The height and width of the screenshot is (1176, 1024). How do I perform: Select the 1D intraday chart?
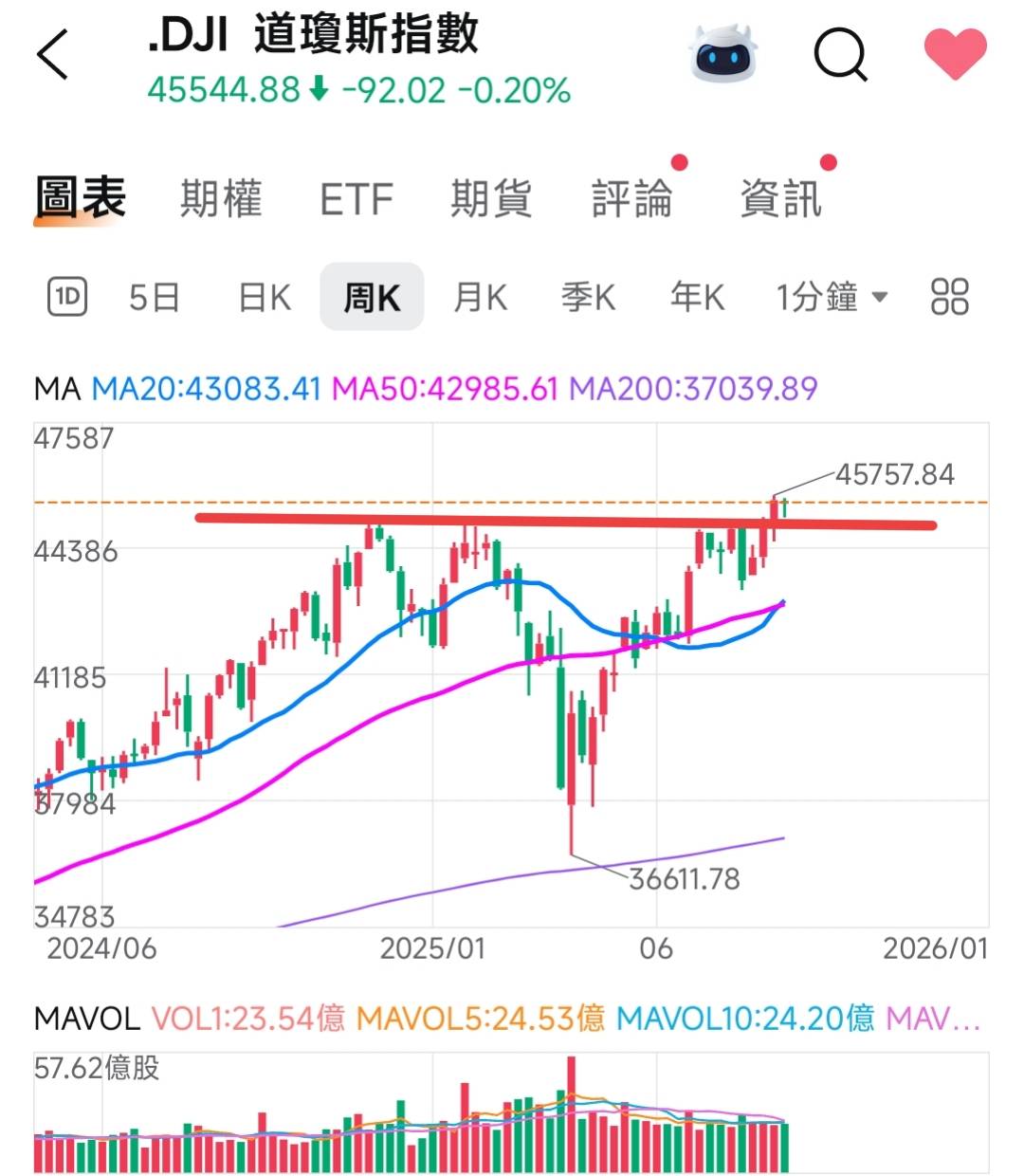[67, 297]
